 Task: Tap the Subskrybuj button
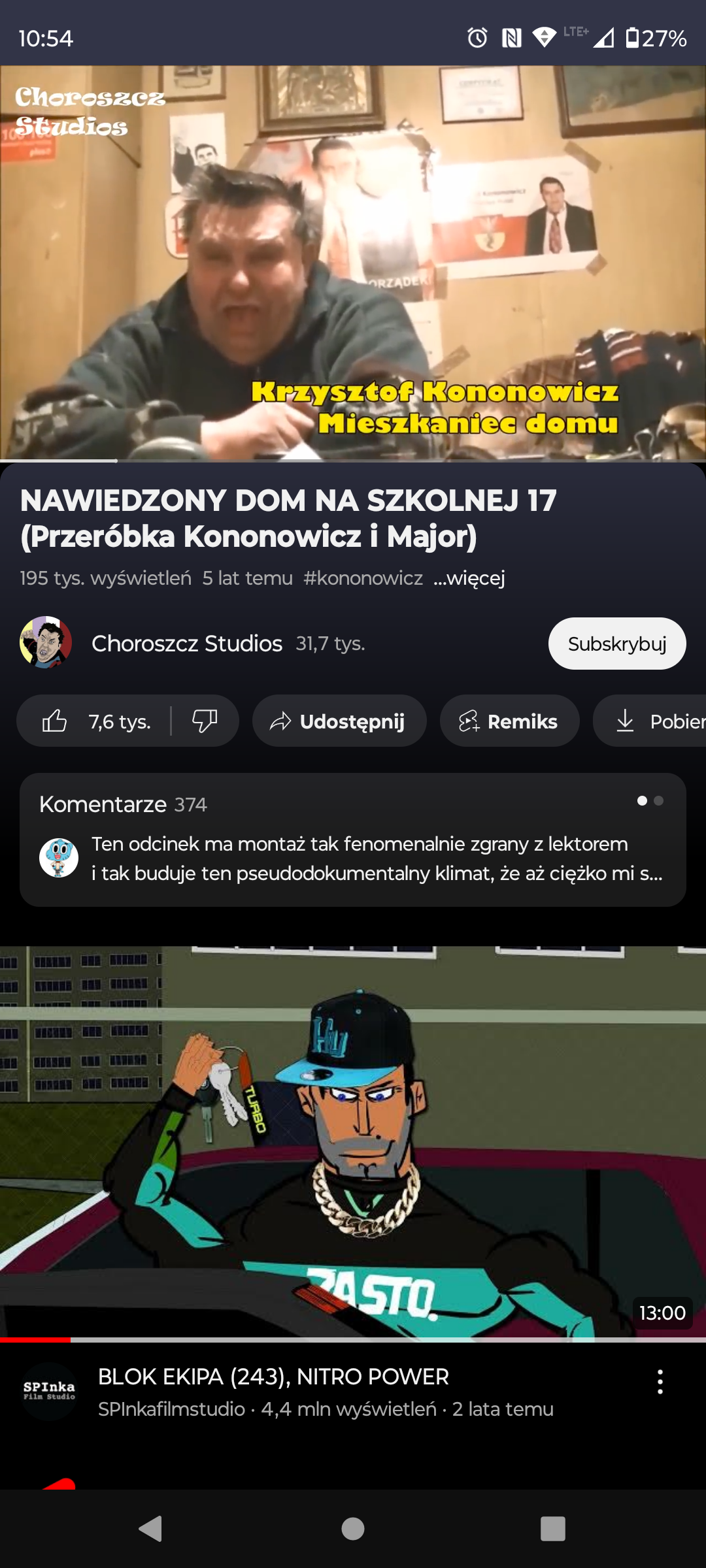pyautogui.click(x=616, y=644)
